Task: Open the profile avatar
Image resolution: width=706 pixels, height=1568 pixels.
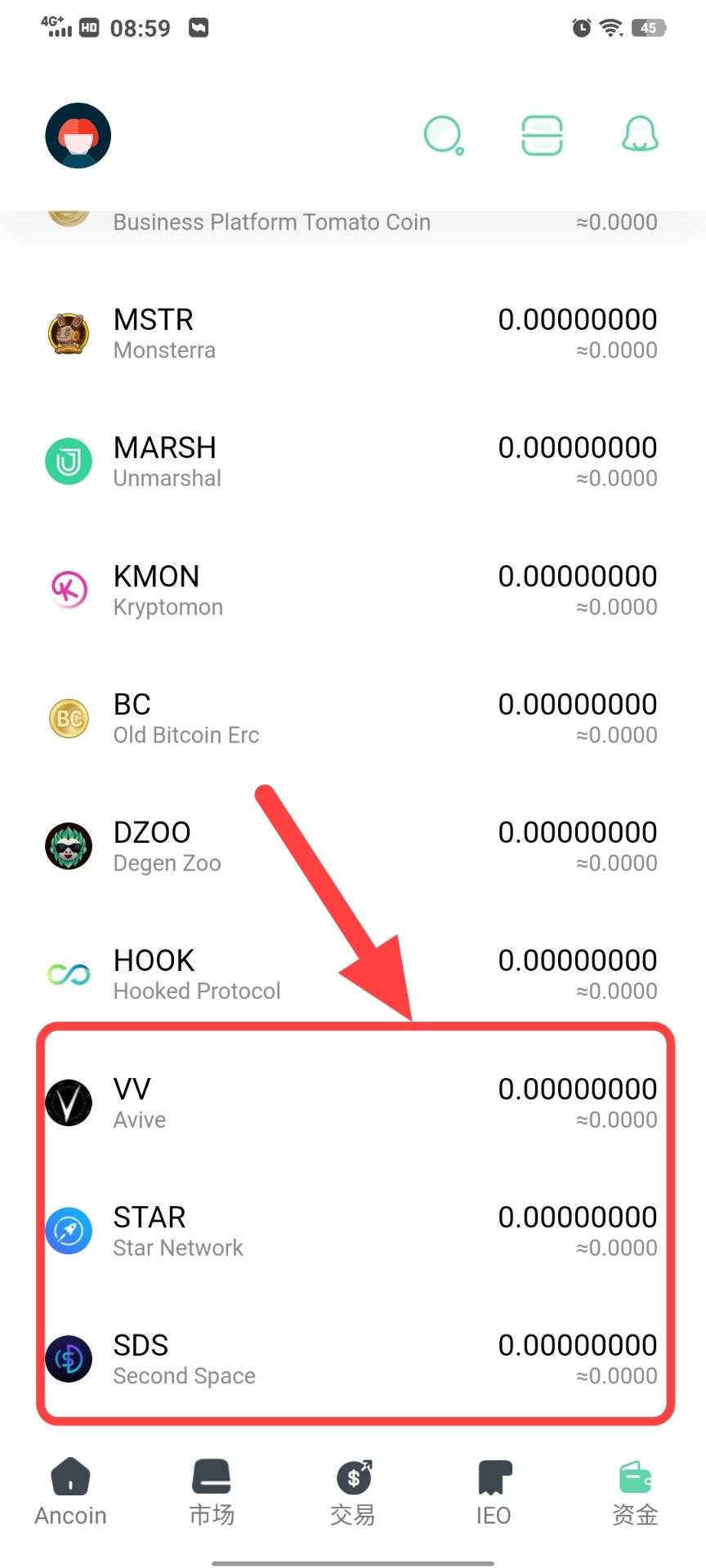Action: pyautogui.click(x=78, y=136)
